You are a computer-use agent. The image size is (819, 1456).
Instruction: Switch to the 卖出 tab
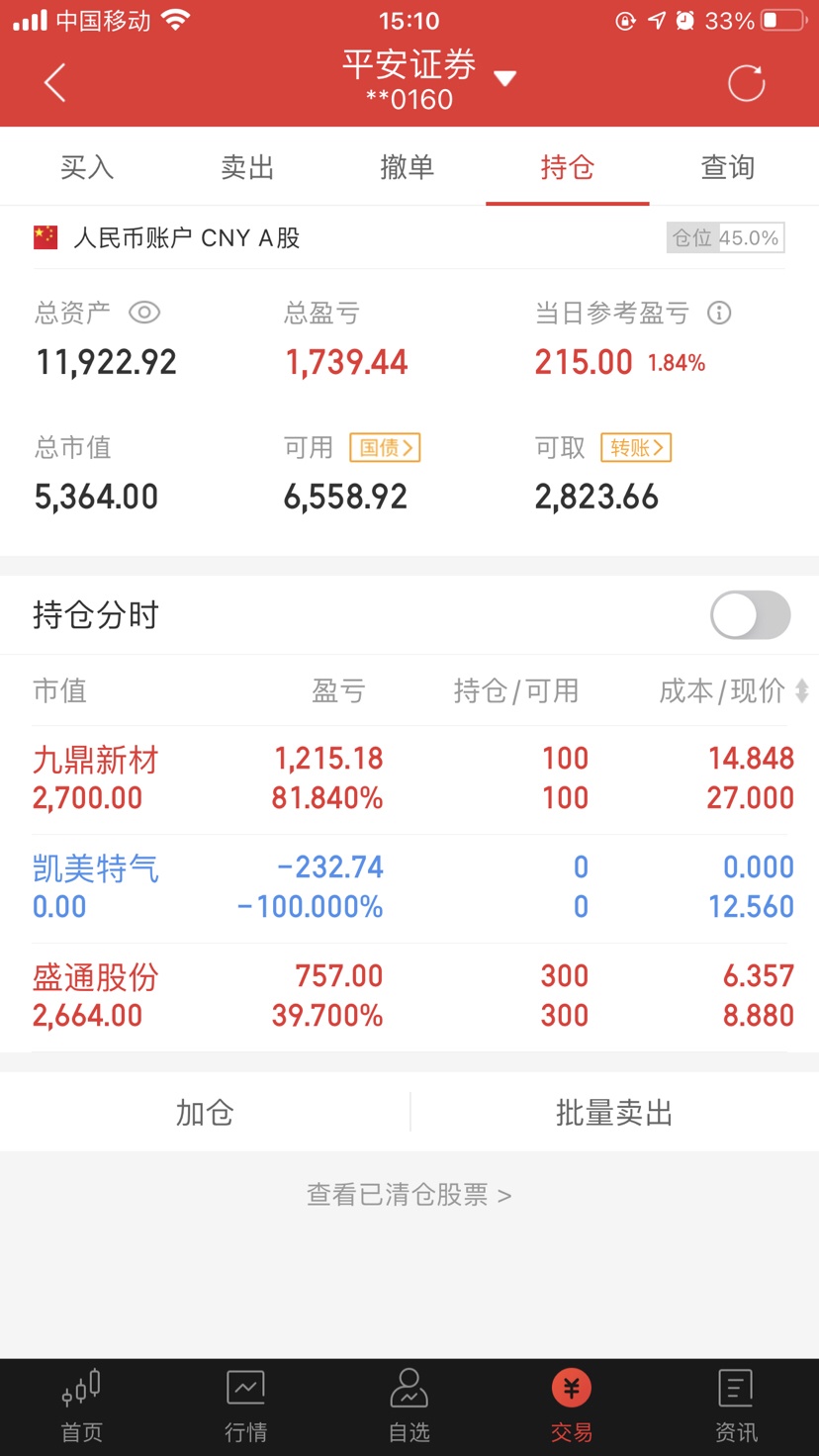tap(247, 167)
